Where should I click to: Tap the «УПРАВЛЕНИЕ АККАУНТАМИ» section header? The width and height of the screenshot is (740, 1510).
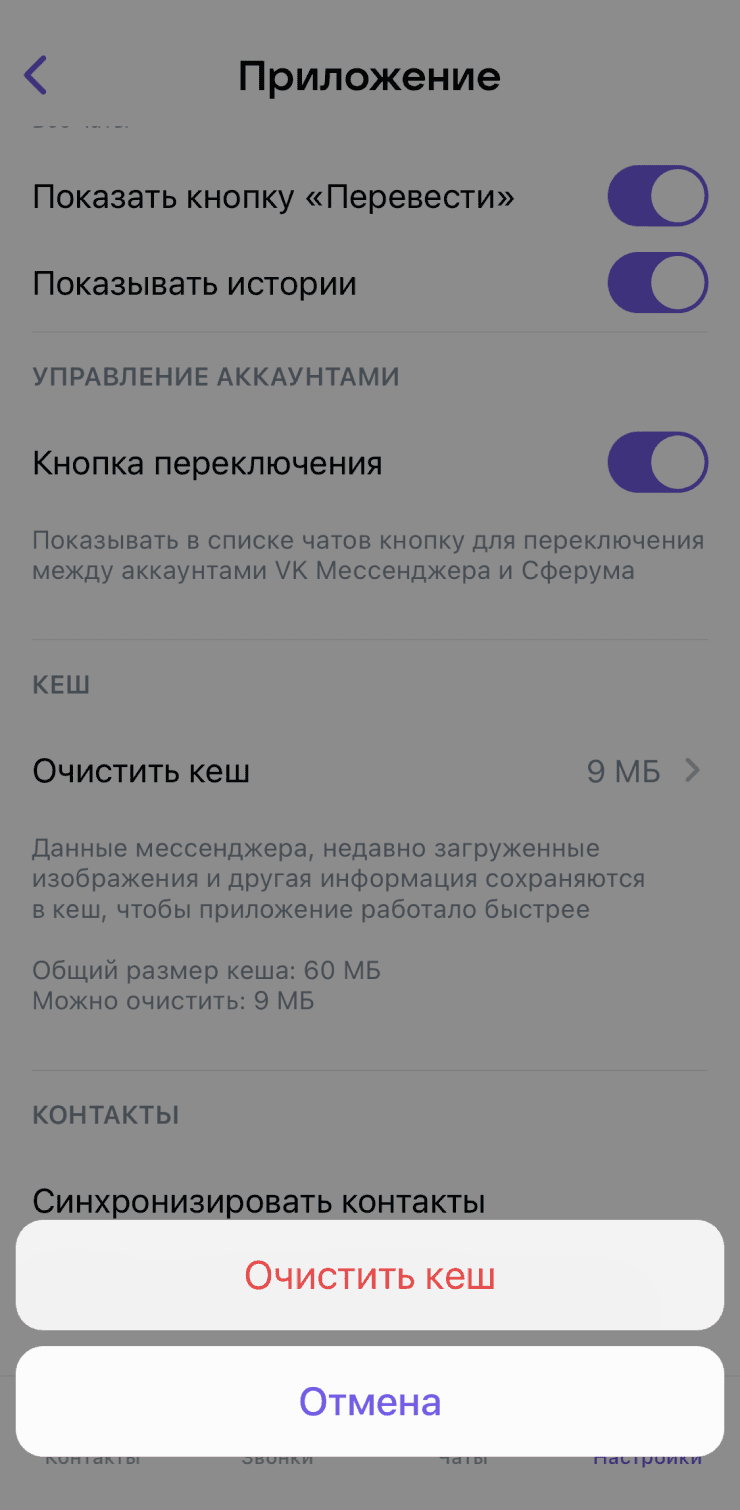click(216, 376)
